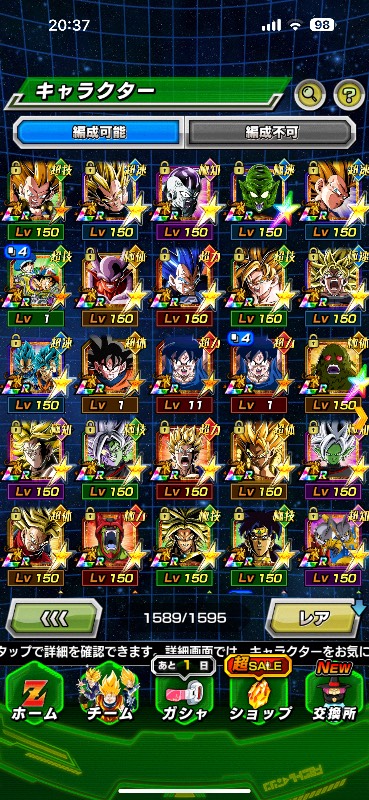Image resolution: width=369 pixels, height=800 pixels.
Task: Select the white Frieza character card
Action: 185,201
